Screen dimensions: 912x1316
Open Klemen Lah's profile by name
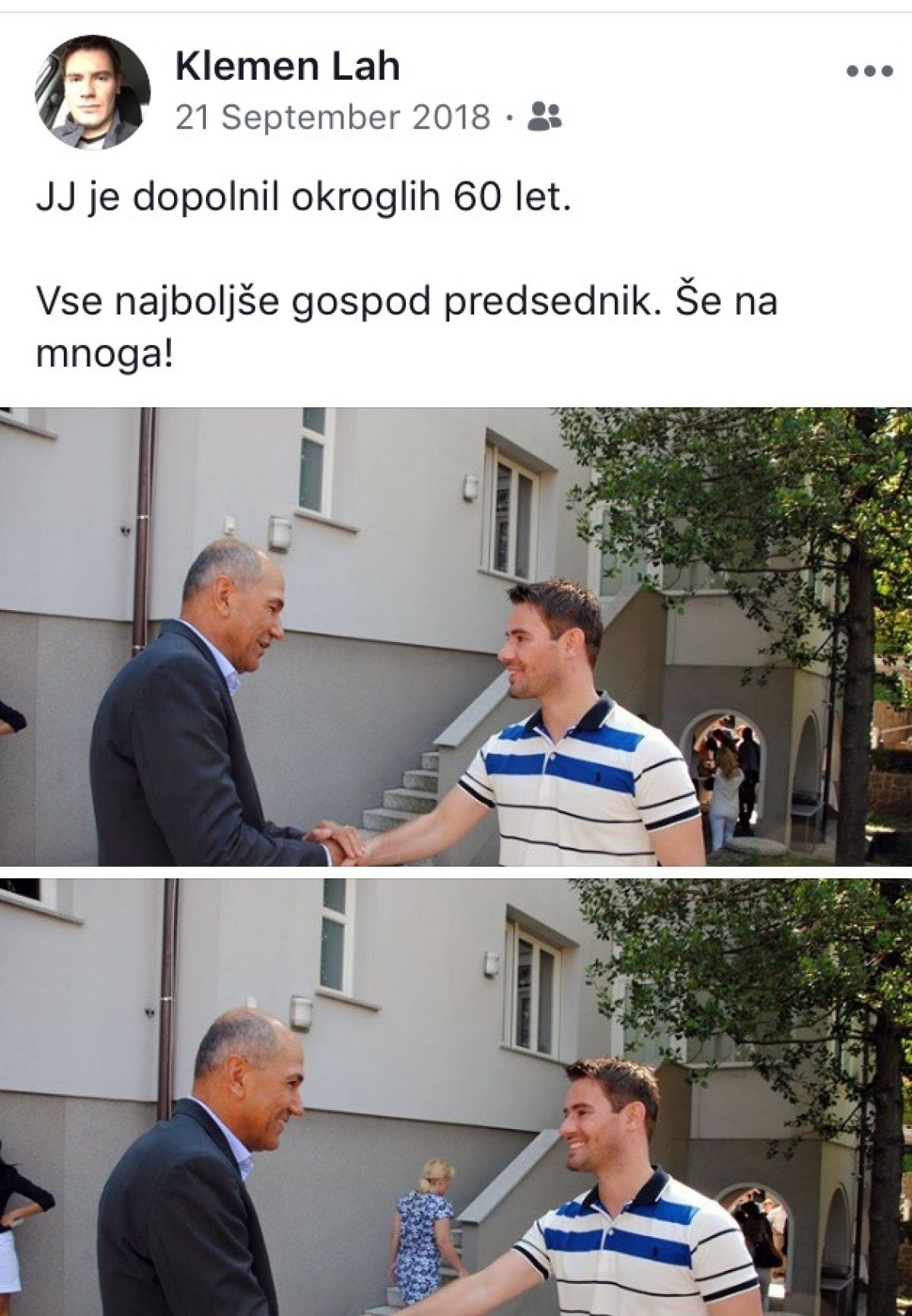[x=287, y=67]
